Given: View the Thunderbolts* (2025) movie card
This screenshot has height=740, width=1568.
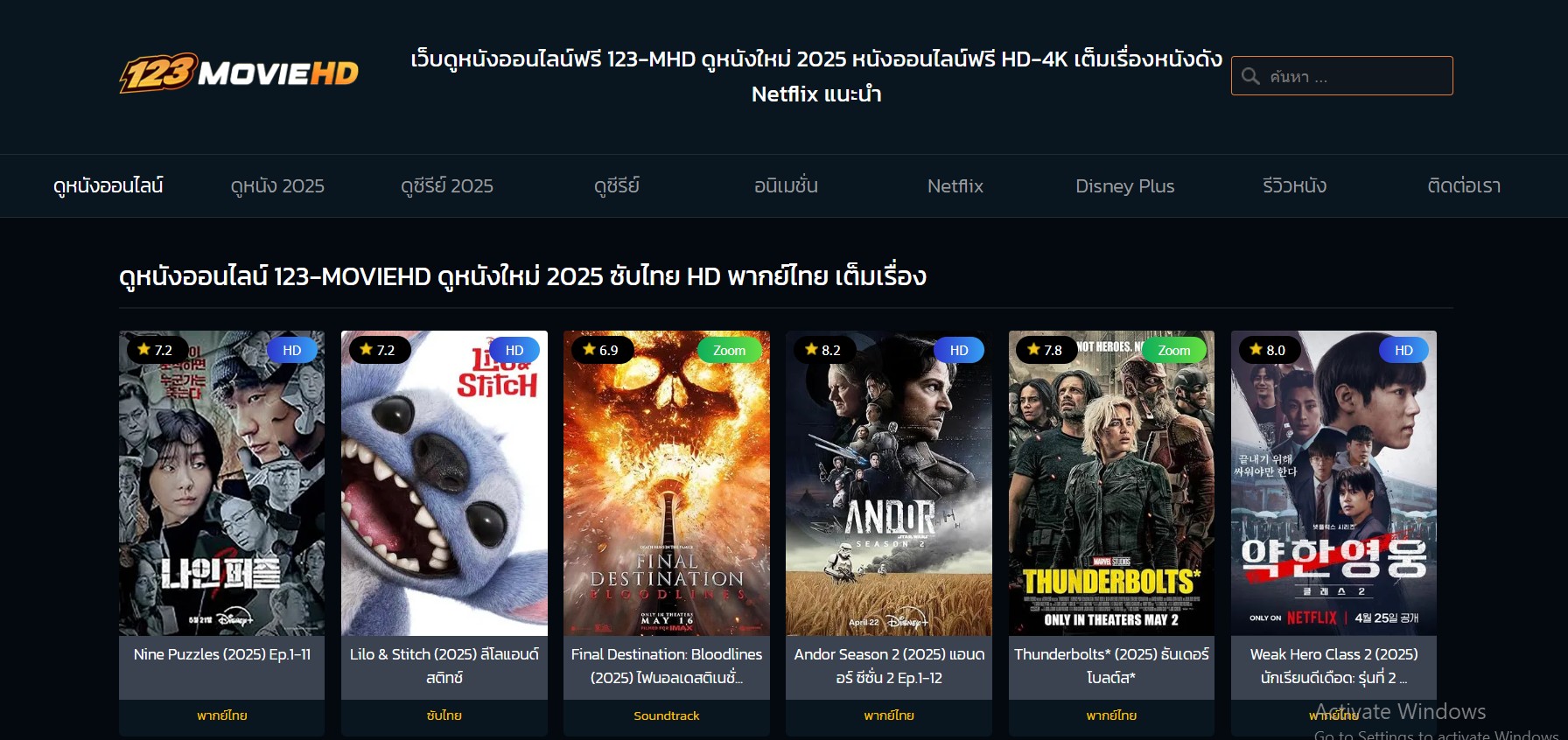Looking at the screenshot, I should (1110, 483).
